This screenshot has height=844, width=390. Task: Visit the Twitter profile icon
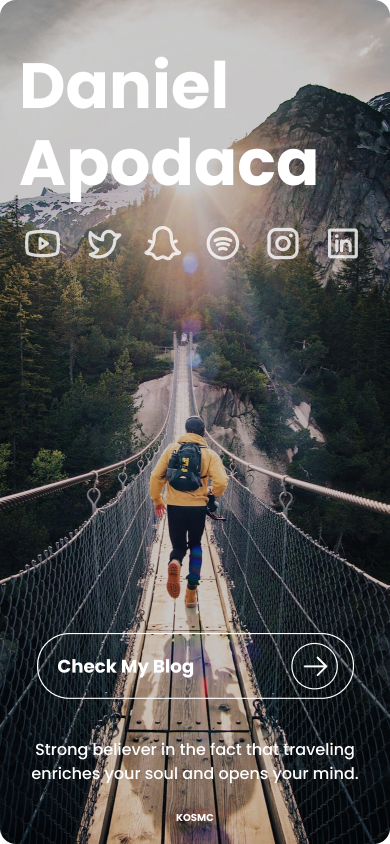[104, 244]
